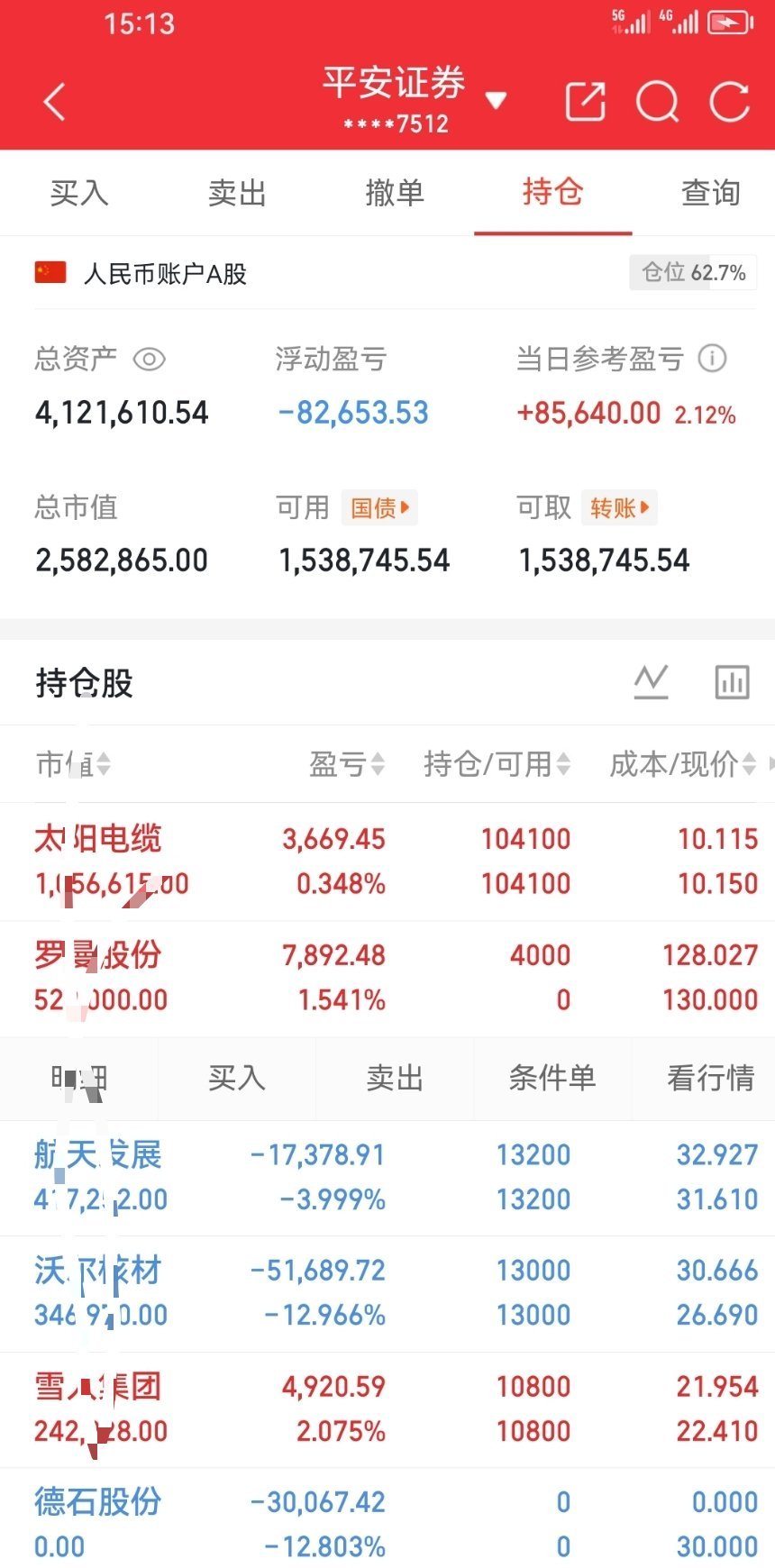The width and height of the screenshot is (775, 1568).
Task: Open the trend line chart view of 持仓股
Action: pos(651,682)
